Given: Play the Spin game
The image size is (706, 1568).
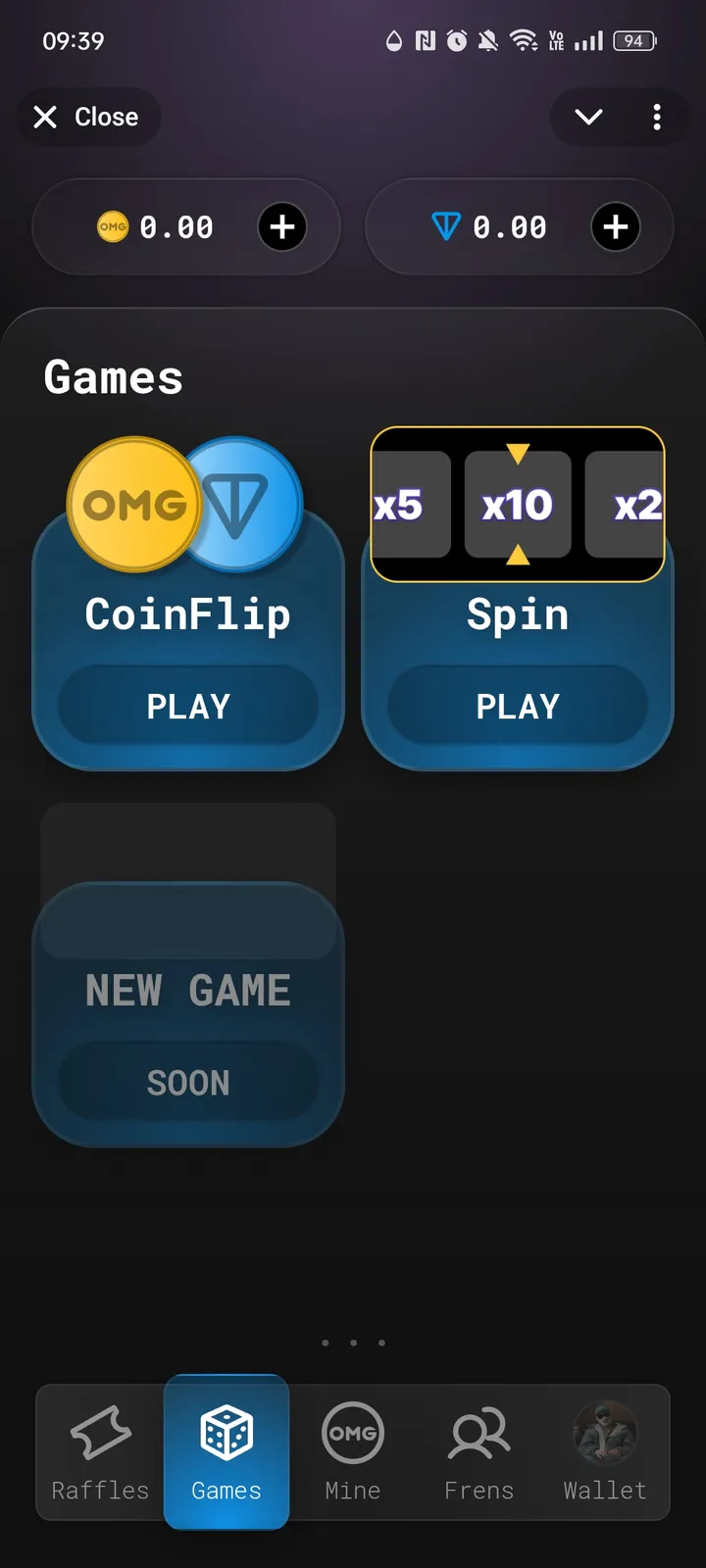Looking at the screenshot, I should (x=518, y=706).
